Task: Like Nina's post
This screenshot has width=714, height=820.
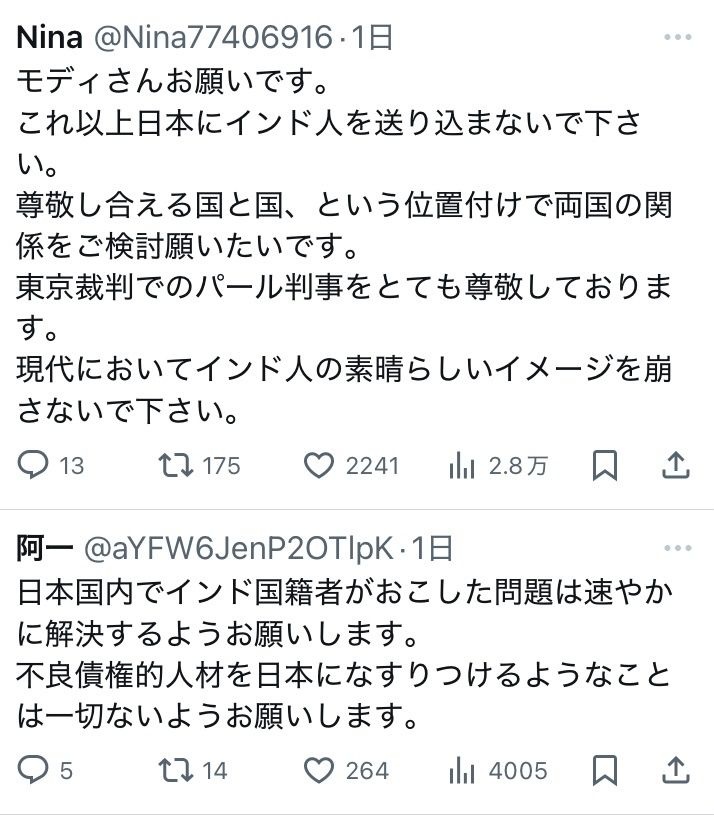Action: (x=318, y=465)
